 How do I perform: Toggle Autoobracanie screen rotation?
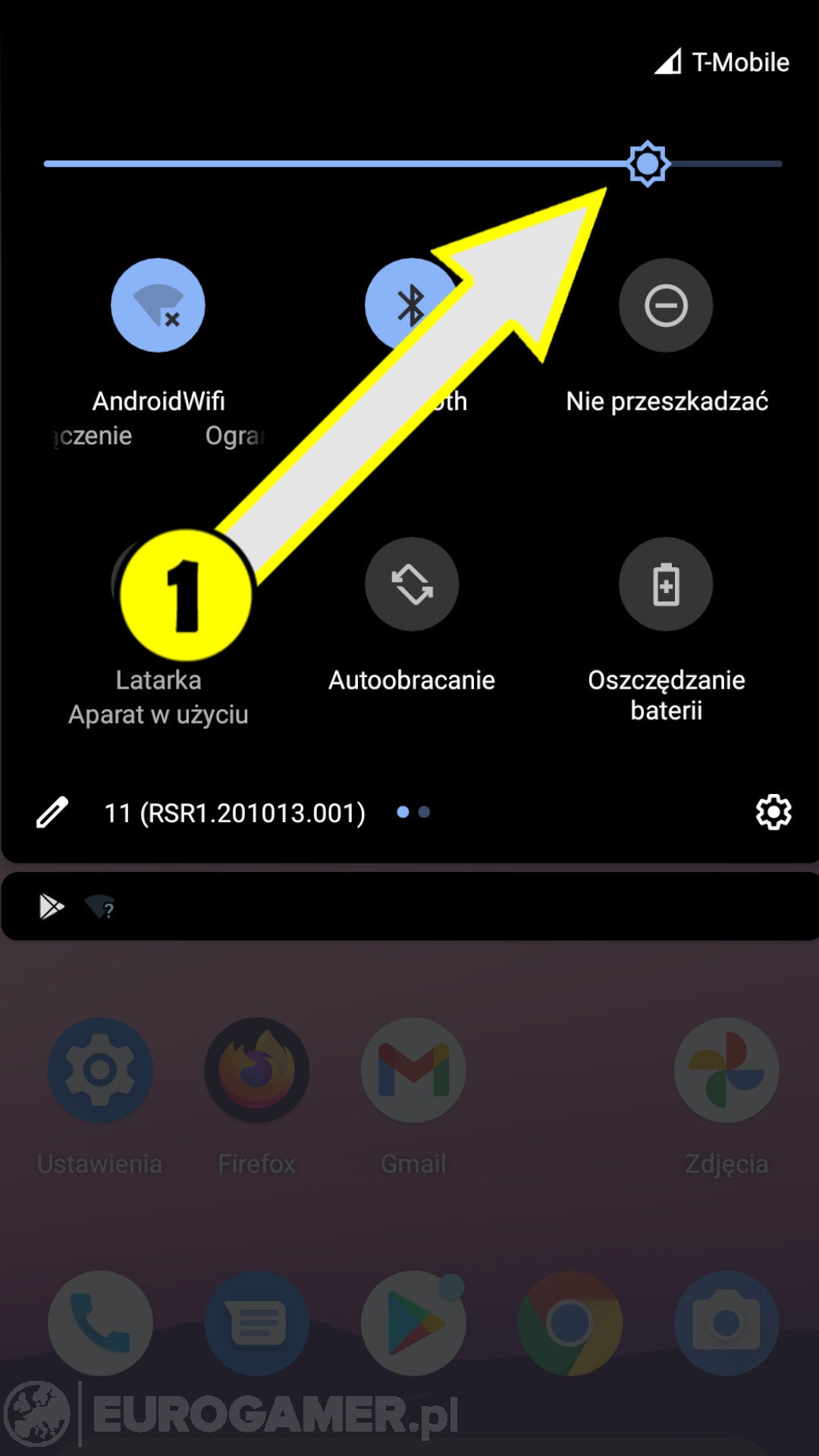412,584
